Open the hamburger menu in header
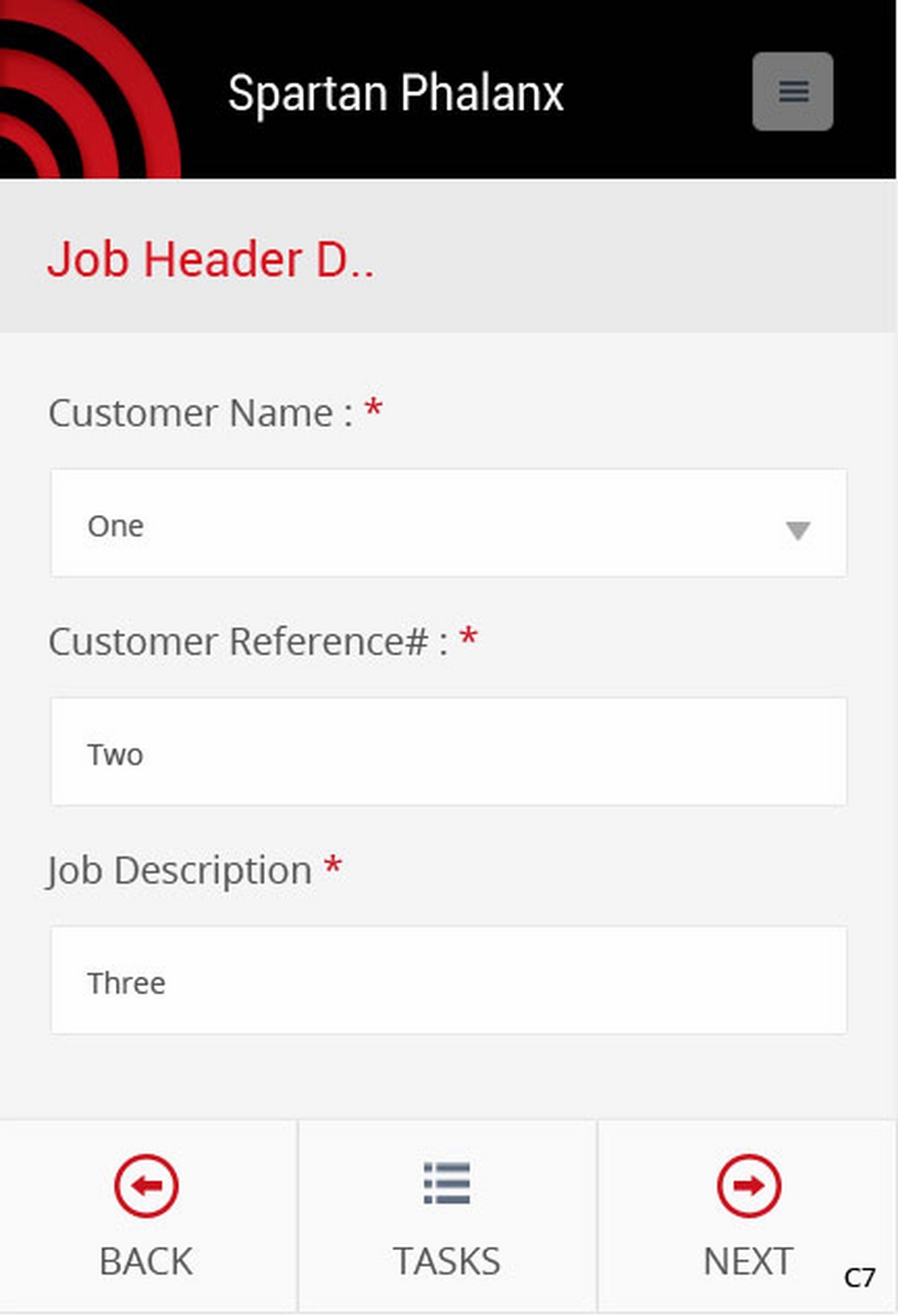The height and width of the screenshot is (1316, 898). (792, 91)
